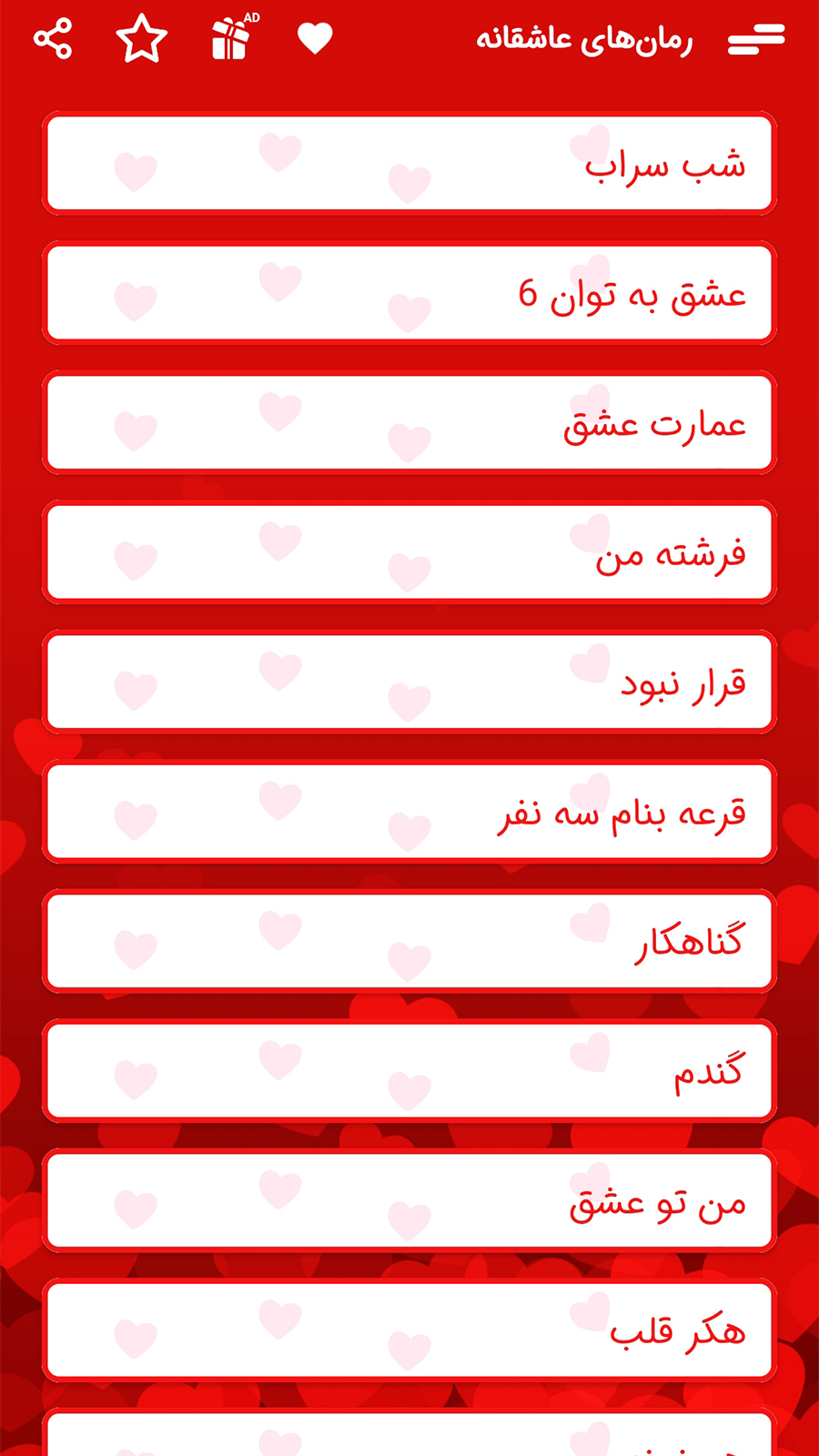This screenshot has width=819, height=1456.
Task: Tap the entry من تو عشق
Action: point(409,1199)
